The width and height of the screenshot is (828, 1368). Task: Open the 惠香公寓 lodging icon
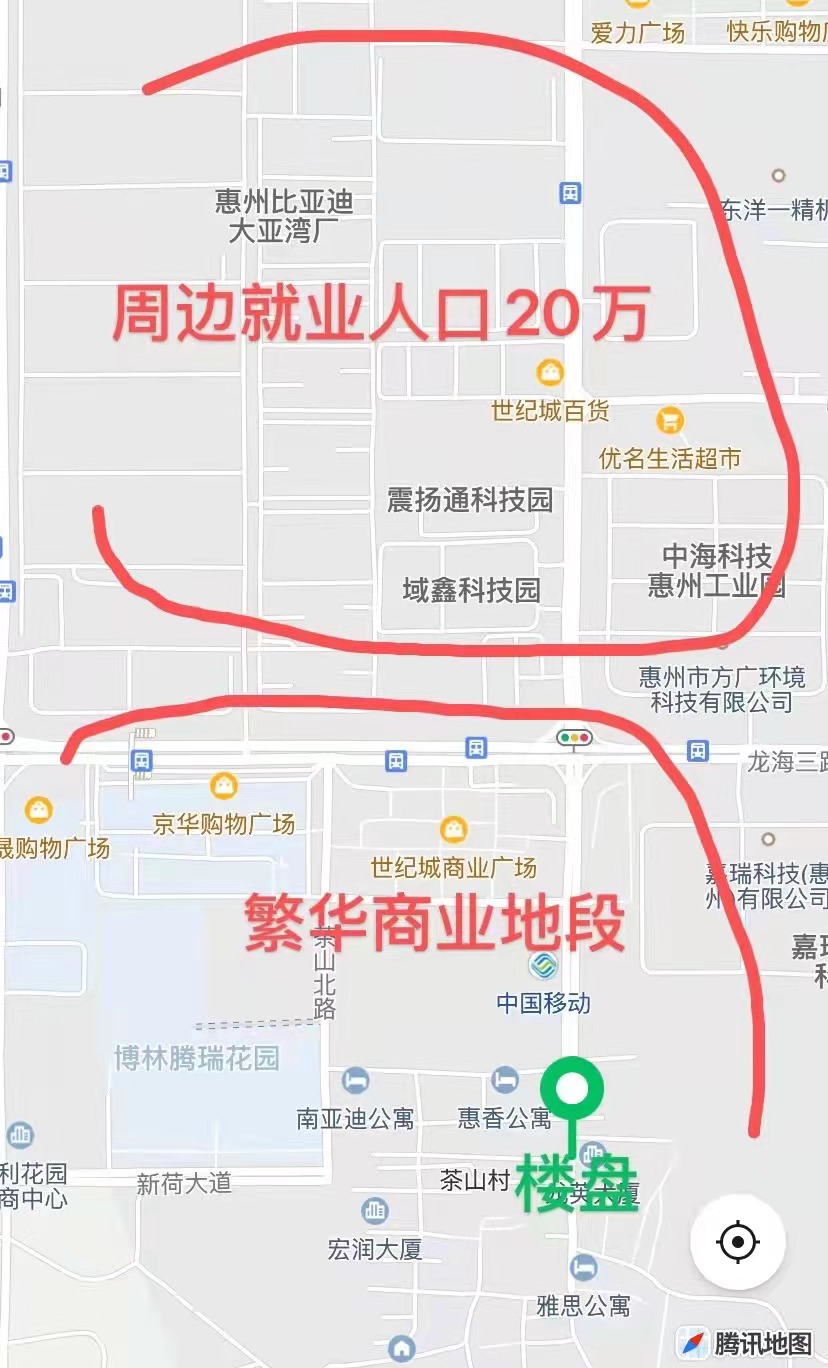tap(504, 1080)
